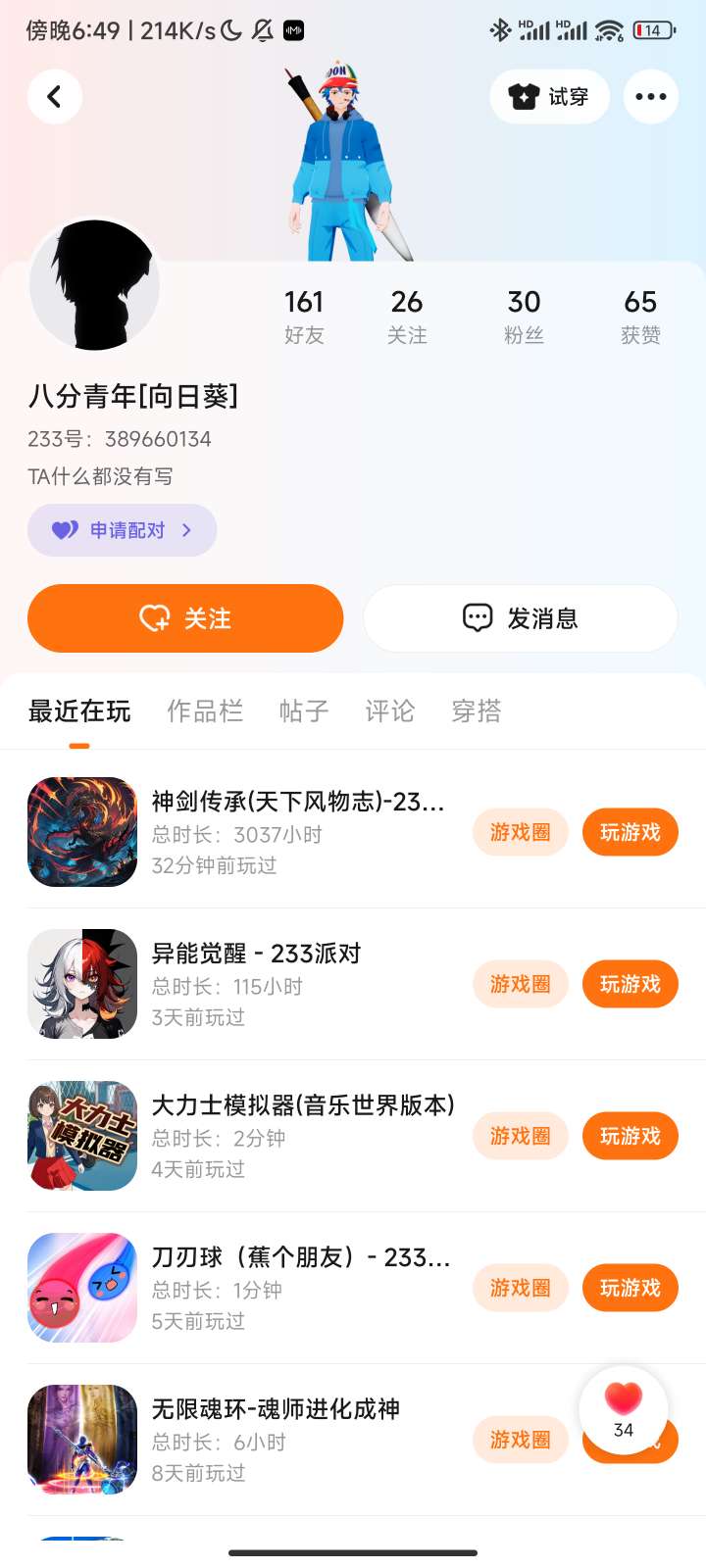
Task: Play 刀刃球 via 玩游戏 button
Action: [x=630, y=1288]
